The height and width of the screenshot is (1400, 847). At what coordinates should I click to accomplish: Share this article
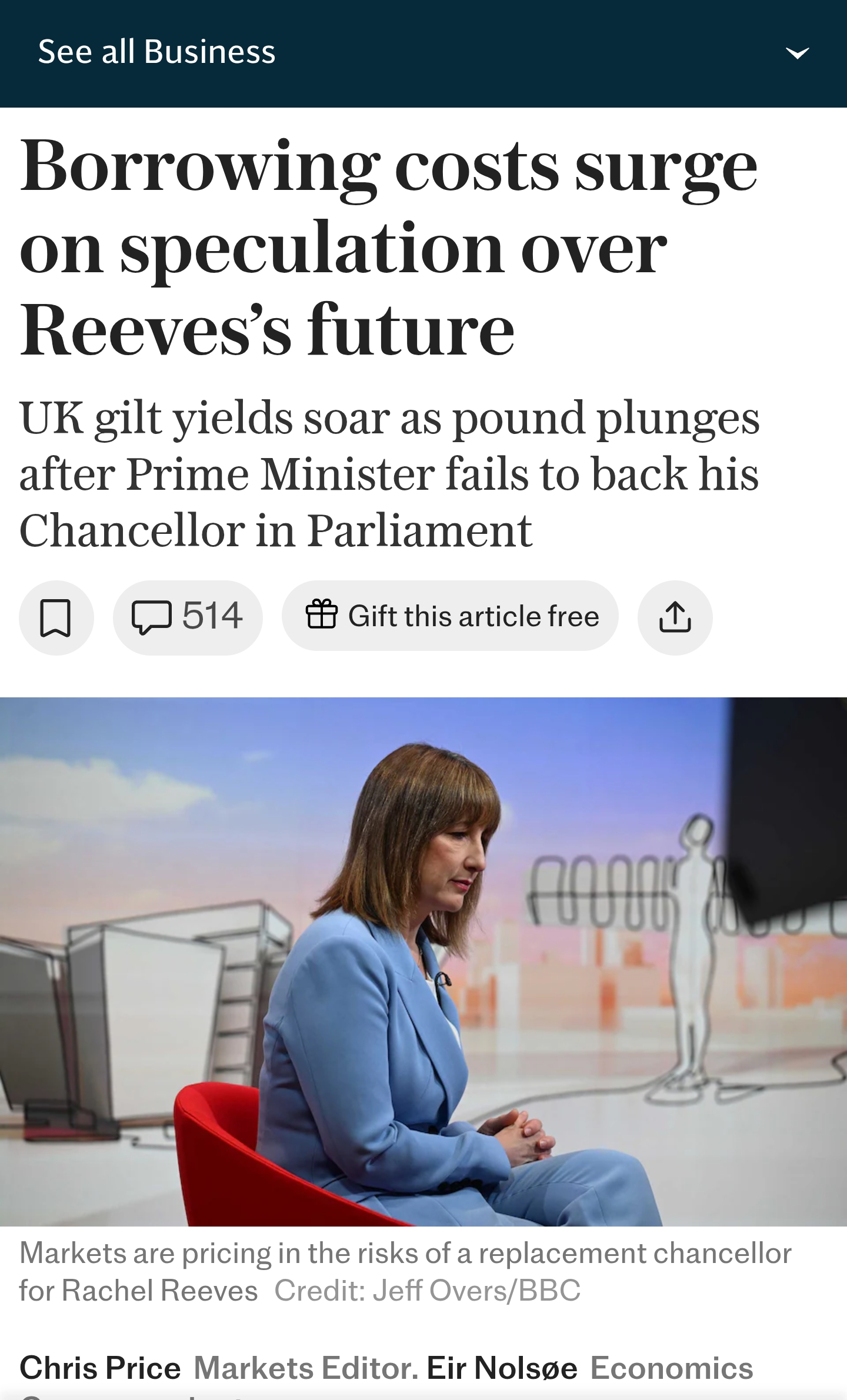(x=675, y=617)
